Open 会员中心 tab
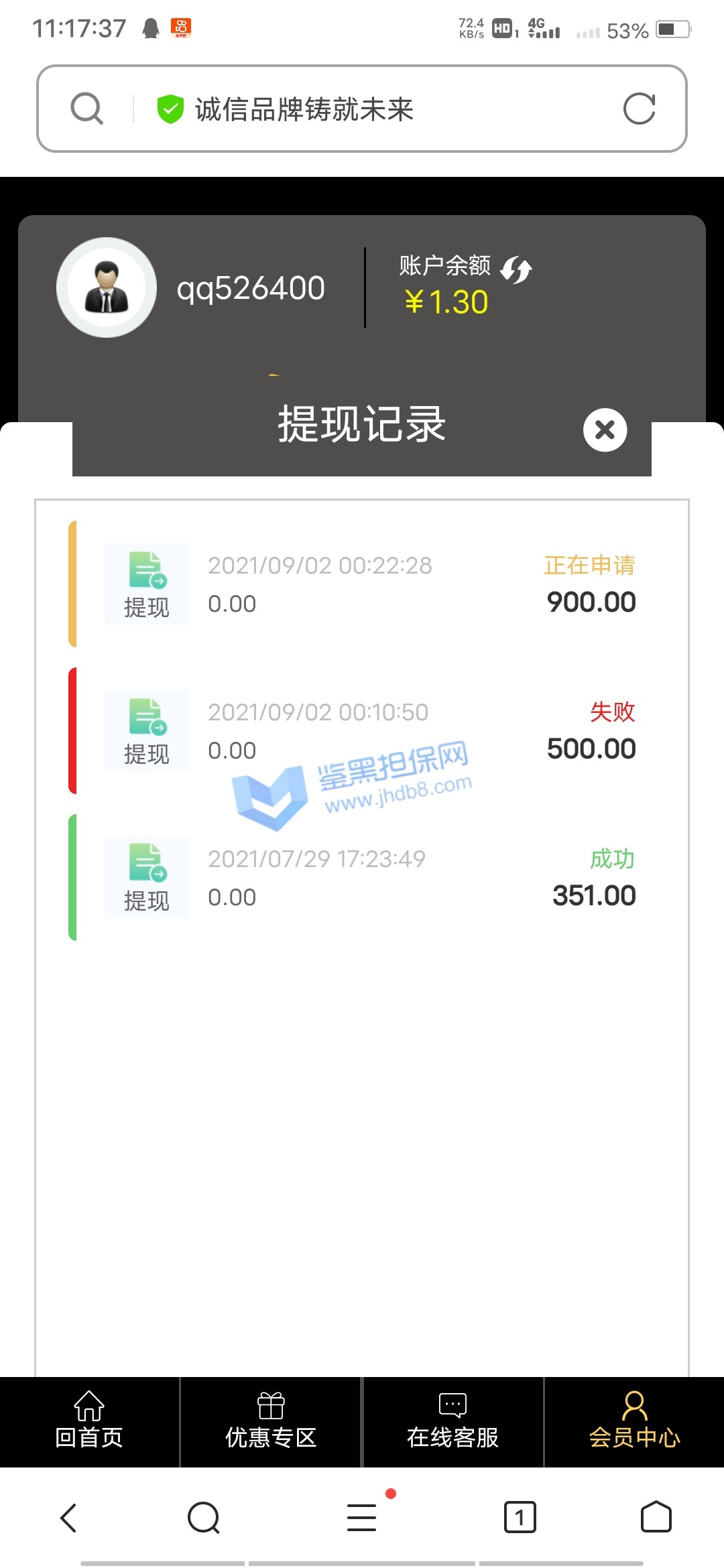The height and width of the screenshot is (1568, 724). (x=634, y=1422)
